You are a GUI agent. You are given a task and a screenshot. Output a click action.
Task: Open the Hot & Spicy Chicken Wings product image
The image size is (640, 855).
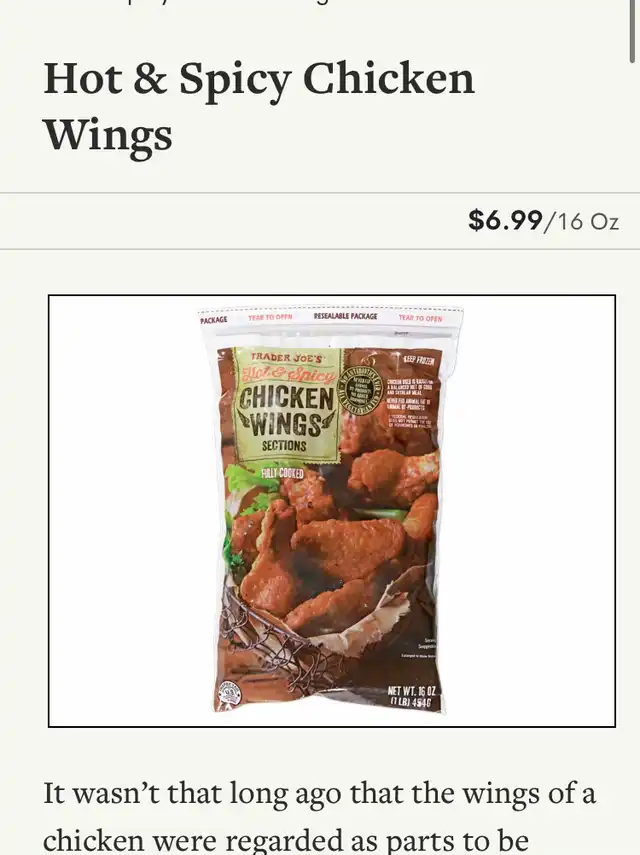click(x=331, y=510)
